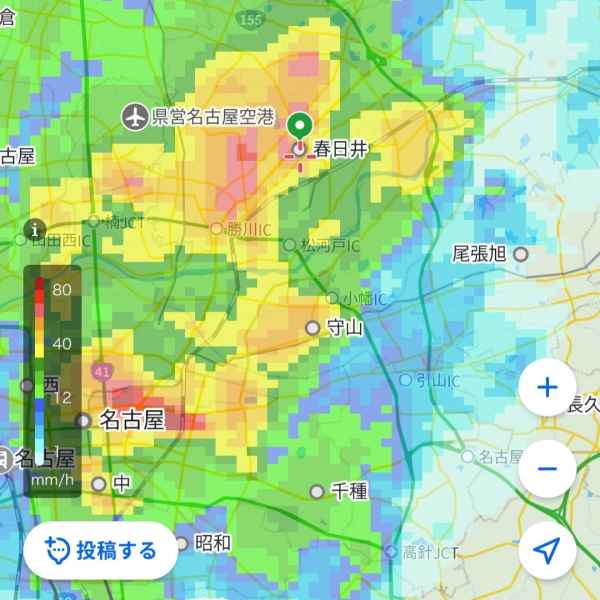Zoom in with the plus button
Image resolution: width=600 pixels, height=600 pixels.
tap(547, 387)
